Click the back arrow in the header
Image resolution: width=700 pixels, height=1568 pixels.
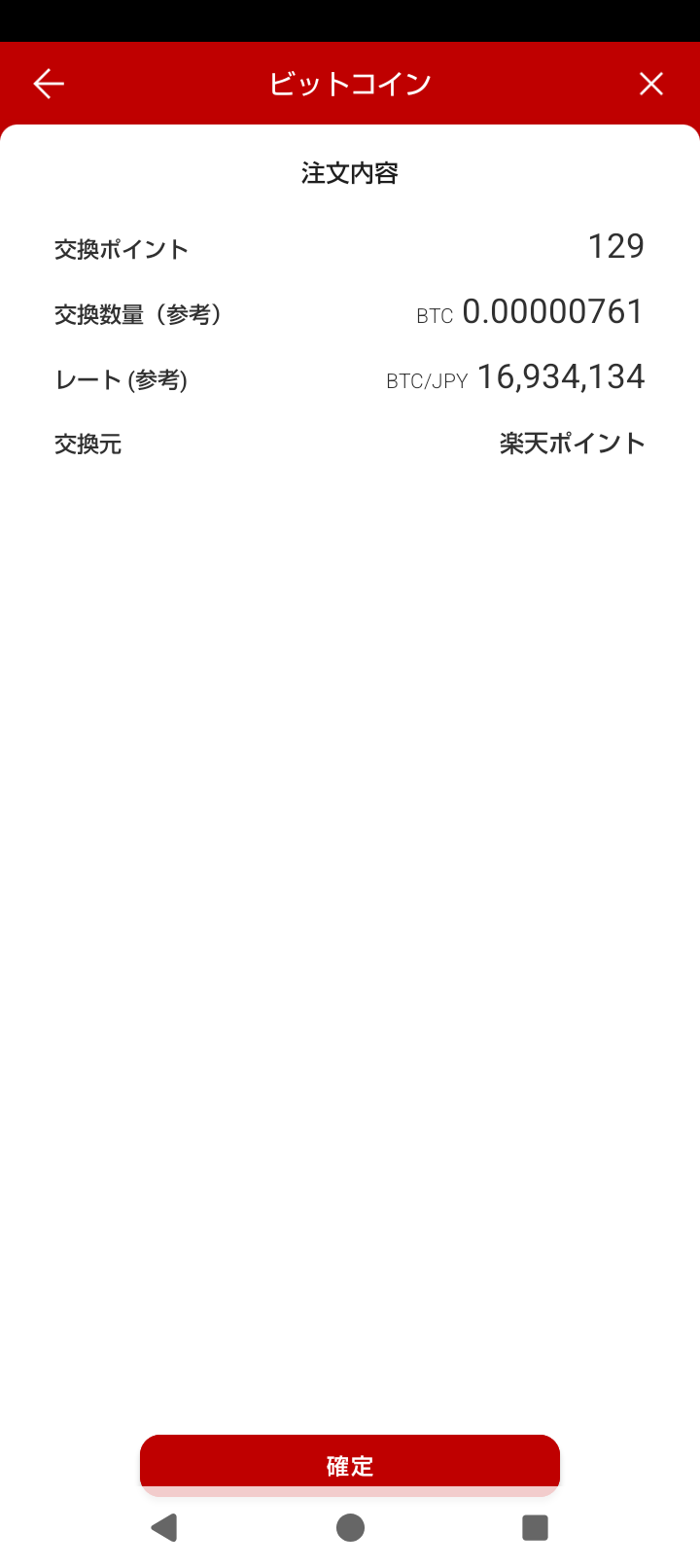49,84
